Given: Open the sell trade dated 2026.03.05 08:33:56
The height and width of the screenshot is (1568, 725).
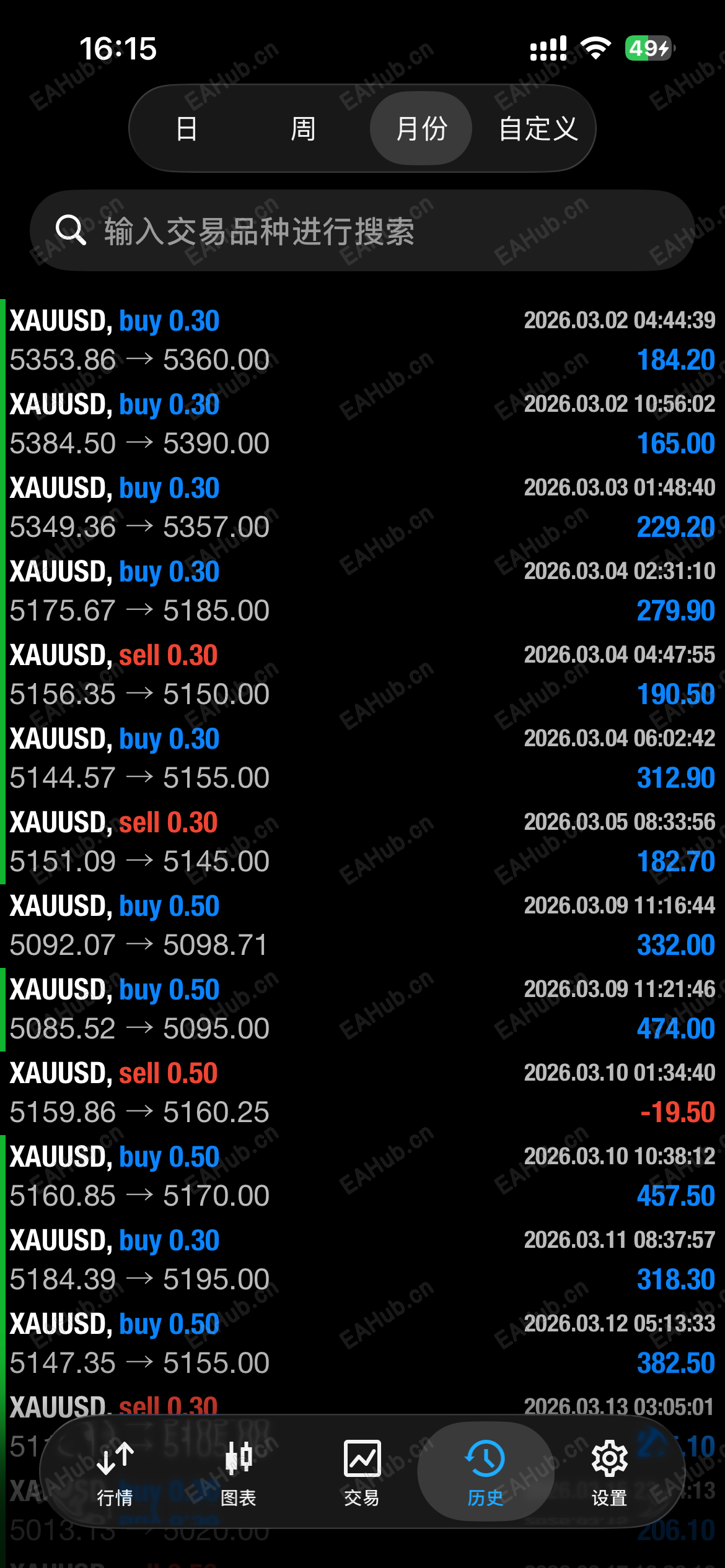Looking at the screenshot, I should tap(362, 842).
